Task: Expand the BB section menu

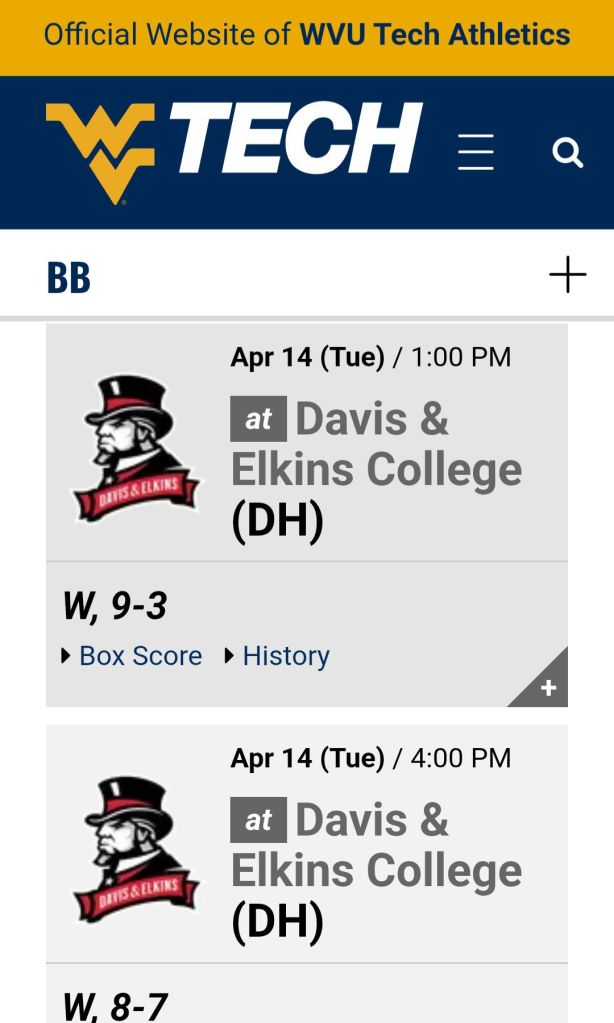Action: (x=567, y=274)
